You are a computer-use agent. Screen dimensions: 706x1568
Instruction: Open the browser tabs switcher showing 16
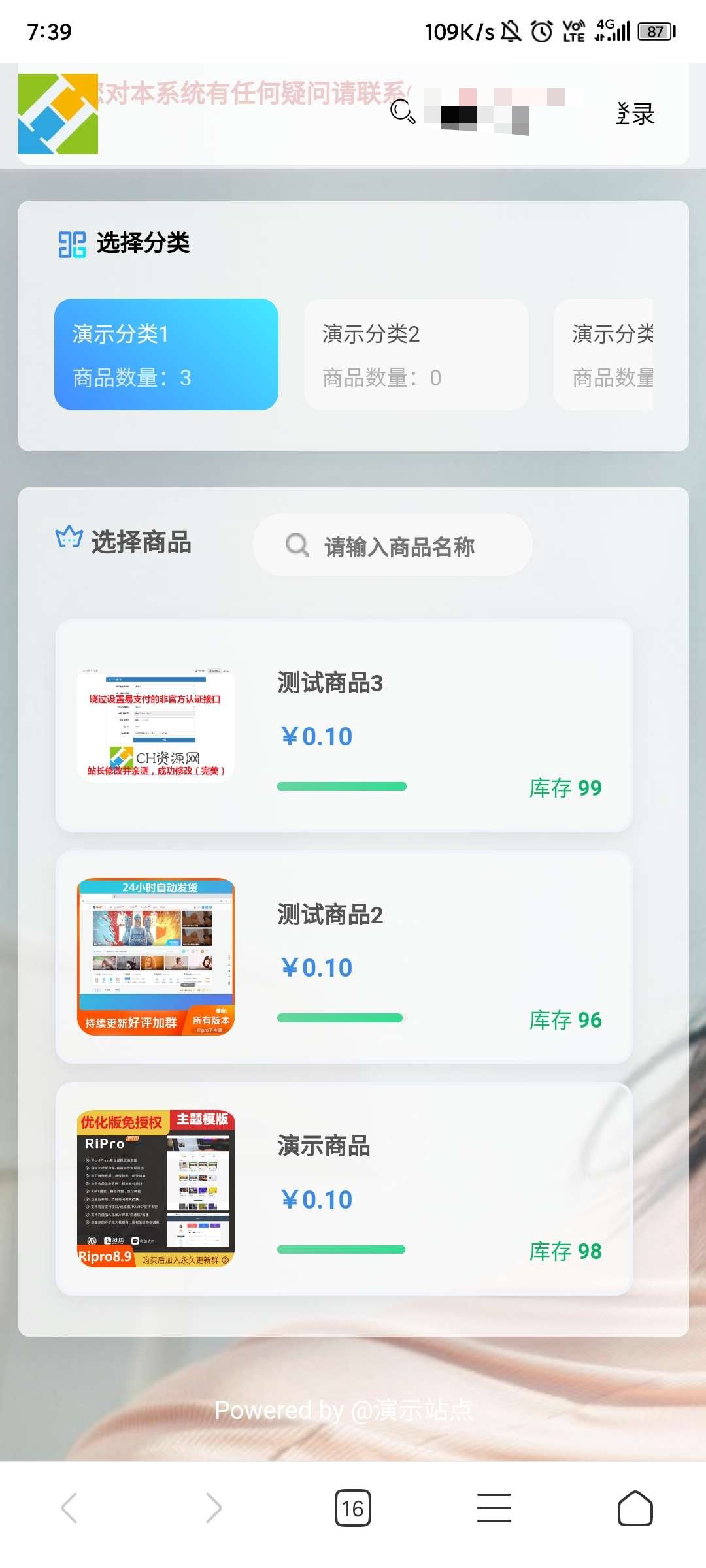pos(353,1508)
